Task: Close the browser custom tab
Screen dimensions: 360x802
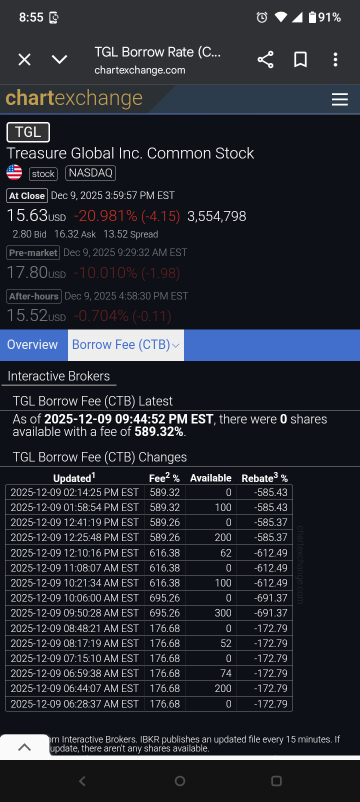Action: 25,60
